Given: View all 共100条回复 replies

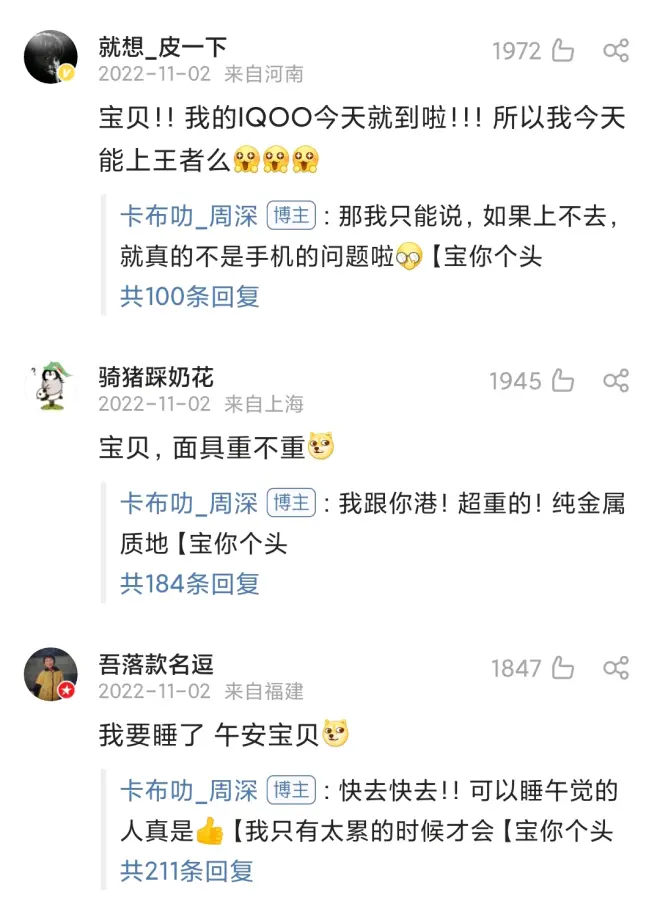Looking at the screenshot, I should [x=190, y=296].
